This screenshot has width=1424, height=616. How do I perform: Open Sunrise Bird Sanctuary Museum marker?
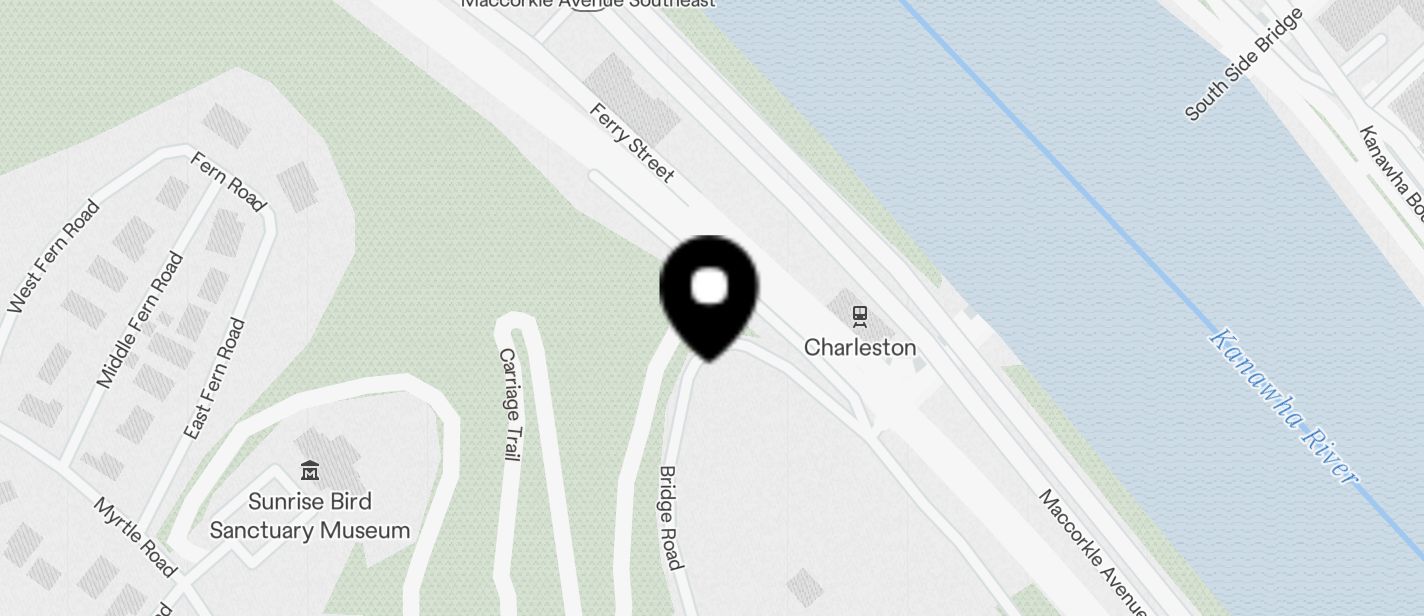310,470
